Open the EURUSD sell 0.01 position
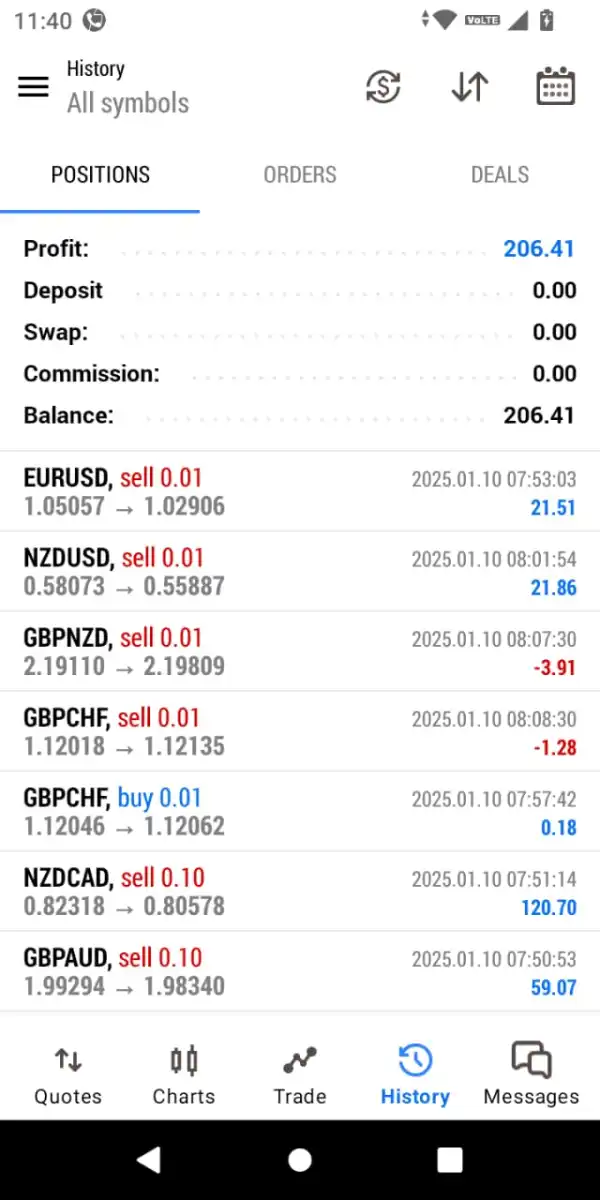 tap(300, 492)
